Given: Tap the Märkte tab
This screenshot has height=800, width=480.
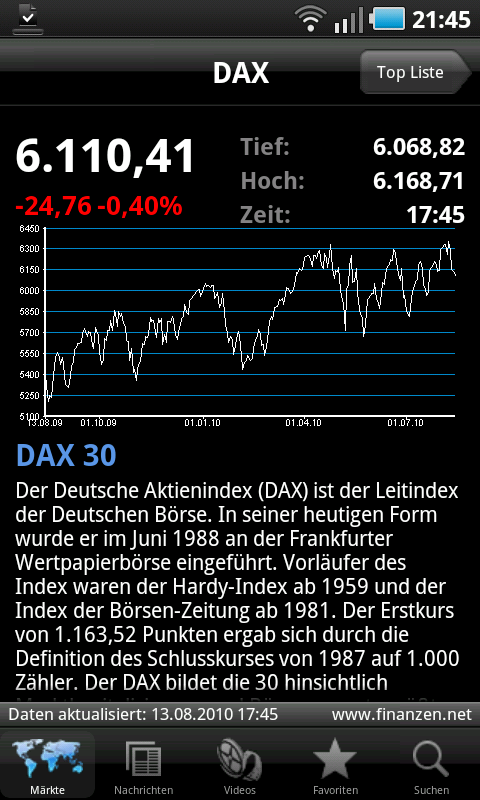Looking at the screenshot, I should [48, 764].
